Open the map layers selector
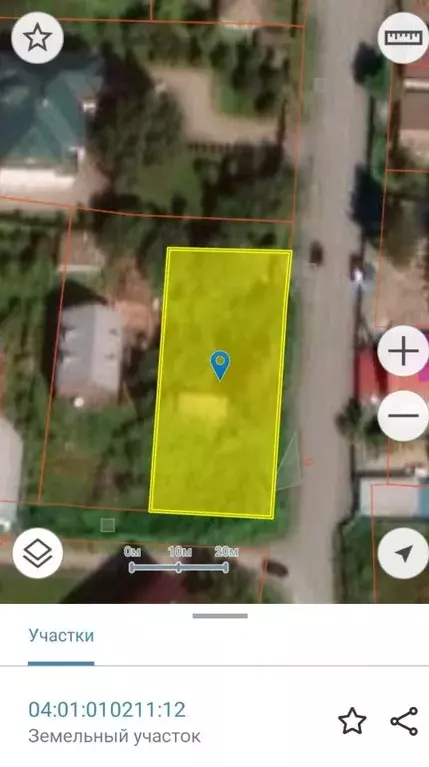The height and width of the screenshot is (767, 429). (x=38, y=553)
